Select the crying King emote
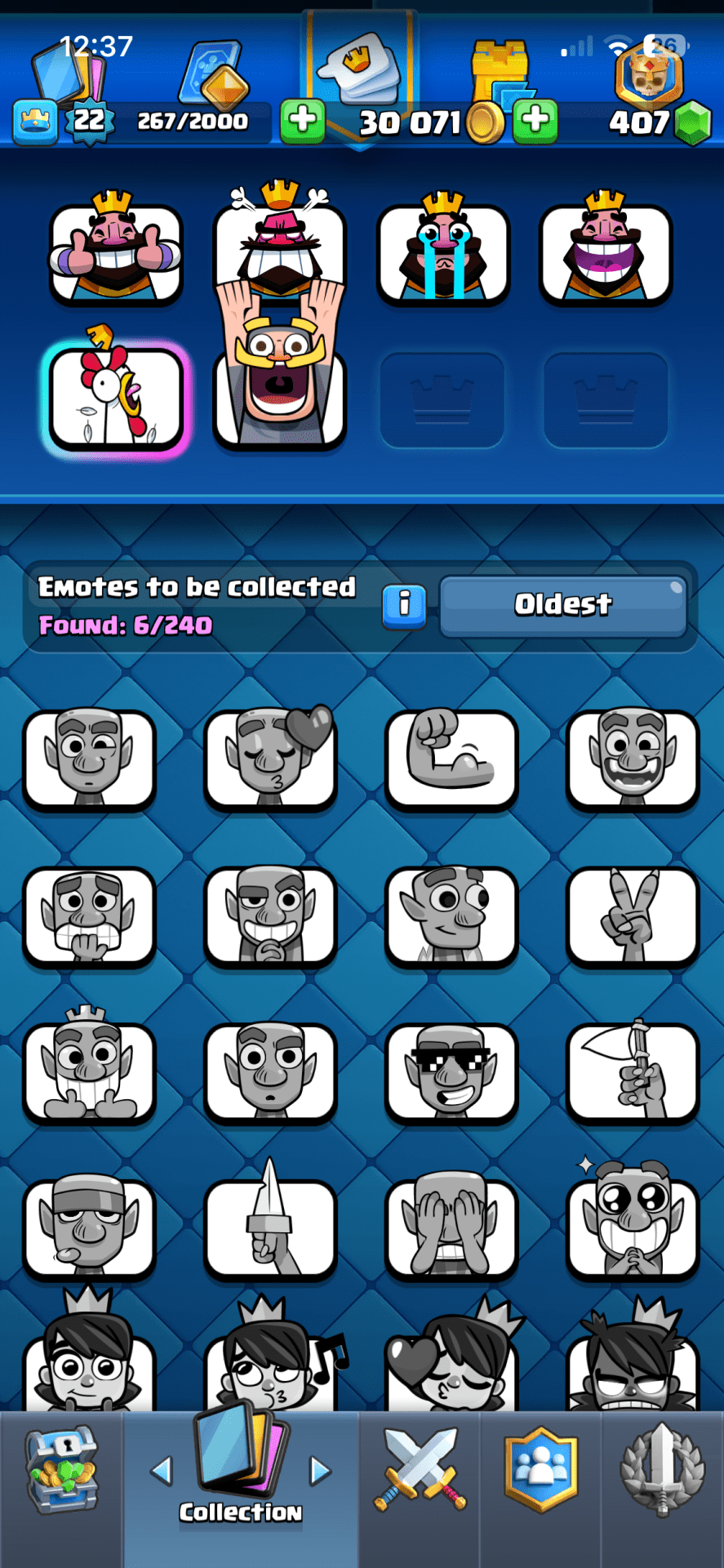The image size is (724, 1568). 442,253
